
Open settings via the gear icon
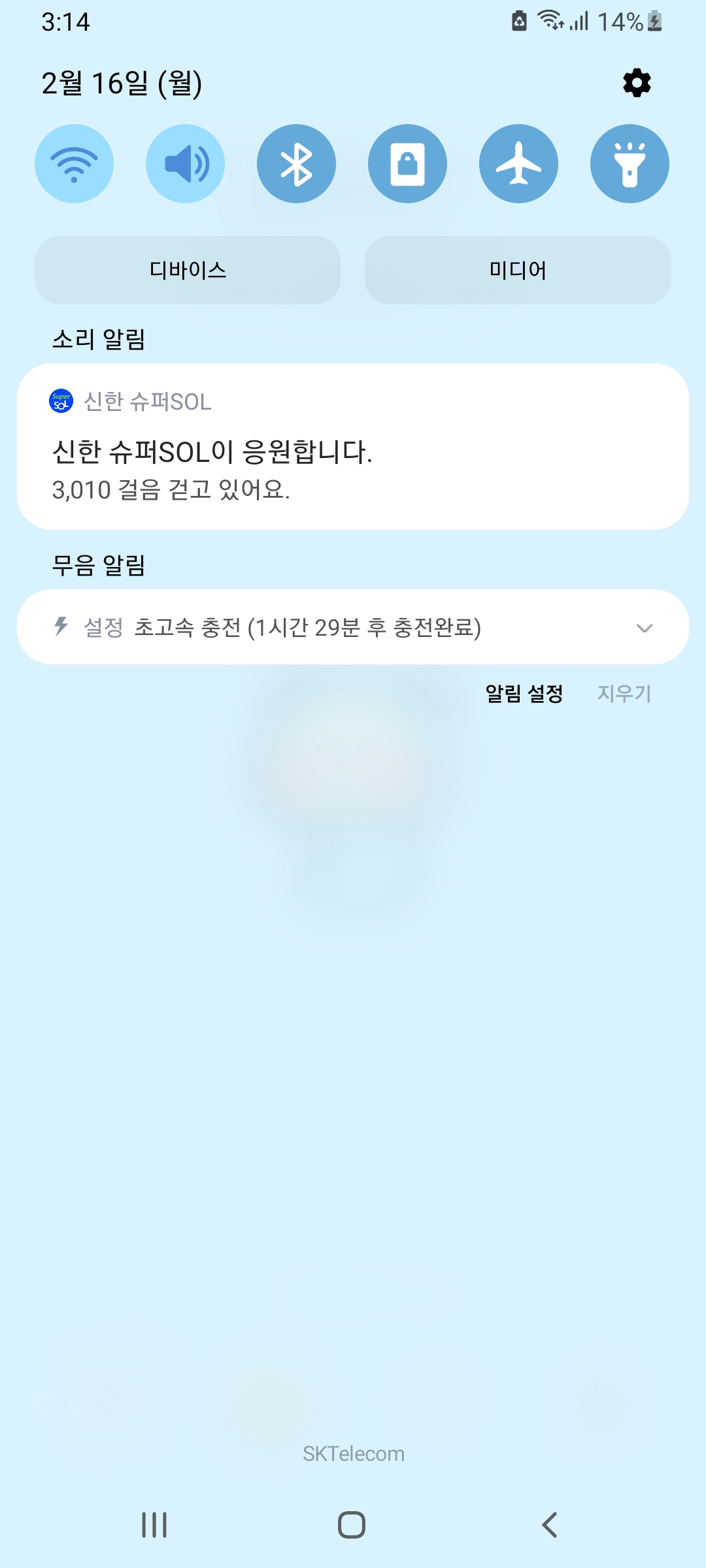pyautogui.click(x=637, y=83)
